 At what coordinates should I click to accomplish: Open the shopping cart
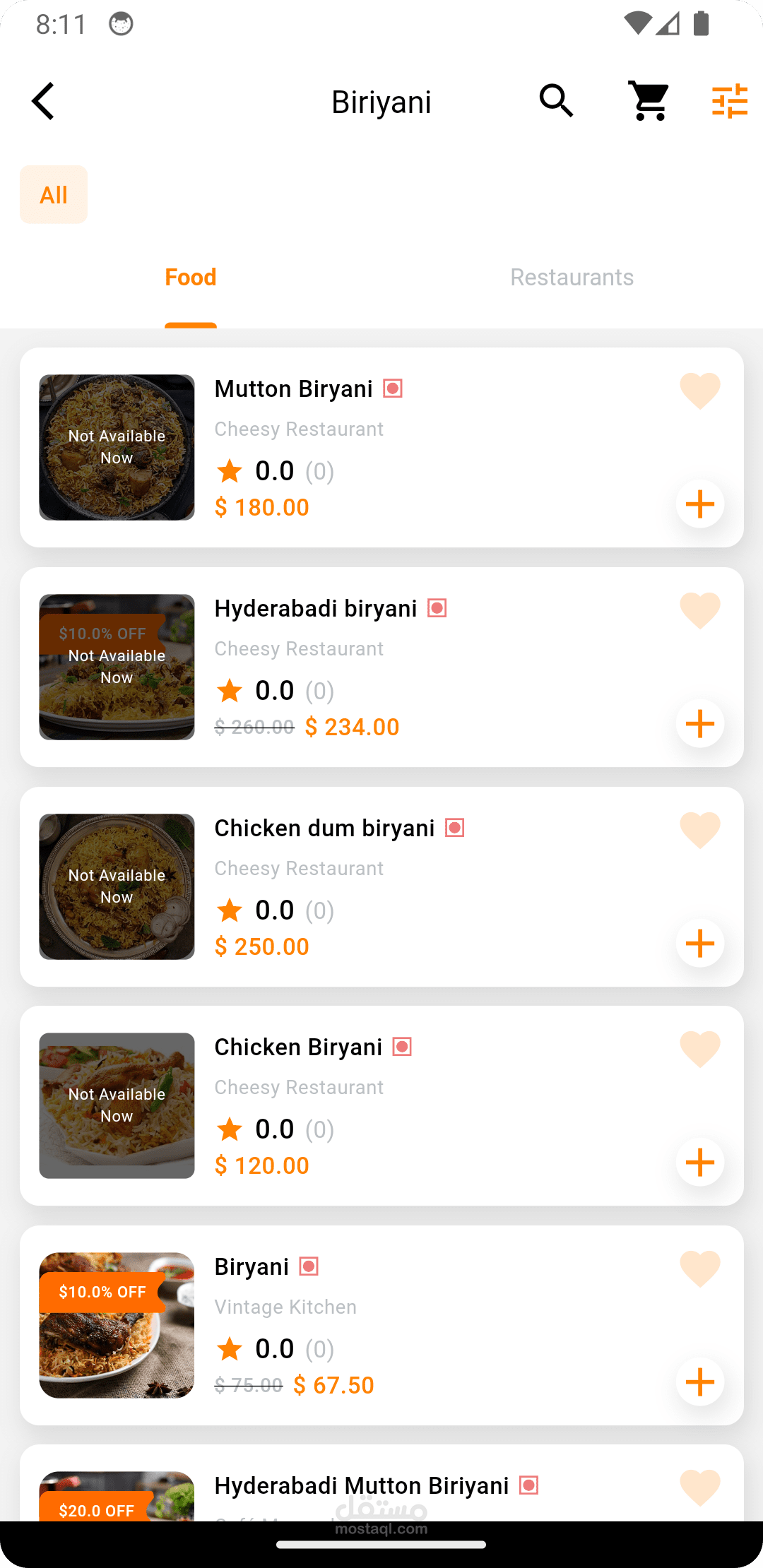click(x=649, y=101)
